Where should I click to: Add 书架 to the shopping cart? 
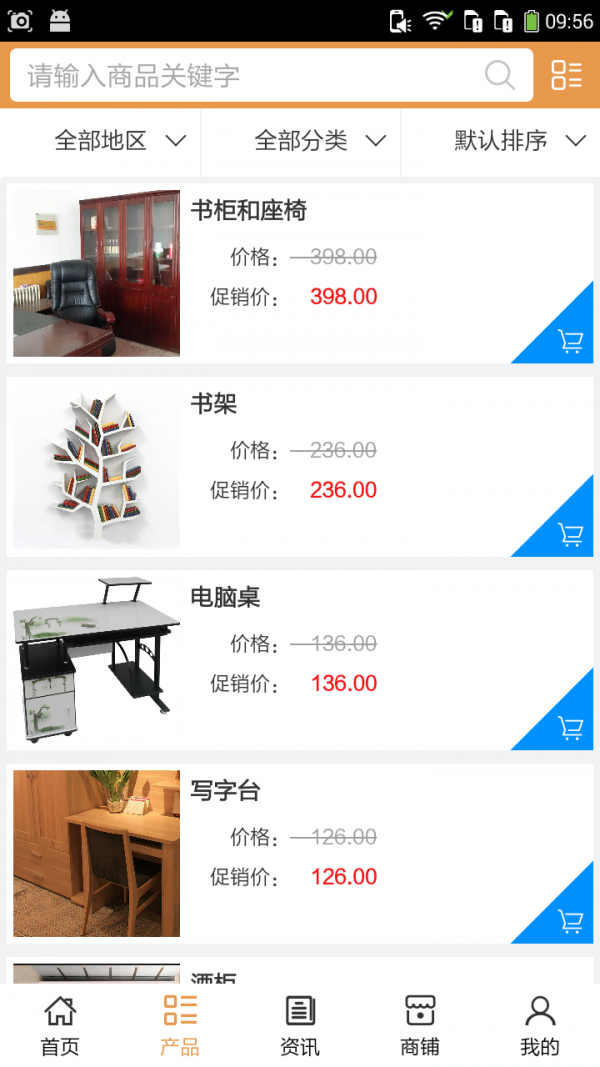coord(570,534)
